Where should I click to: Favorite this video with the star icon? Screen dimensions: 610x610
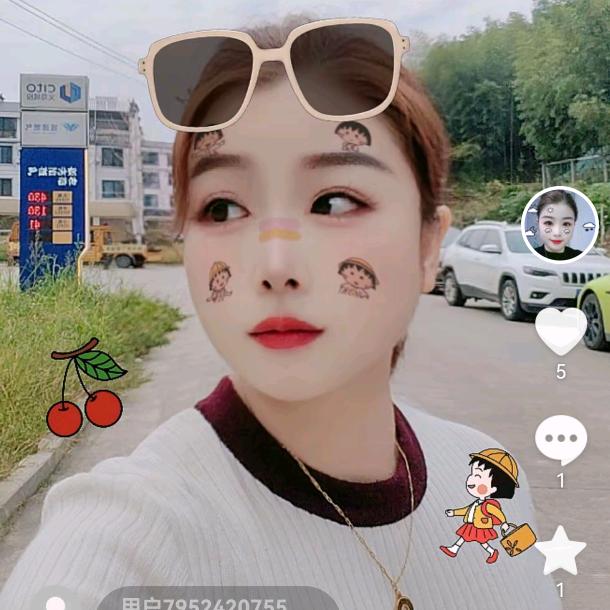[560, 551]
